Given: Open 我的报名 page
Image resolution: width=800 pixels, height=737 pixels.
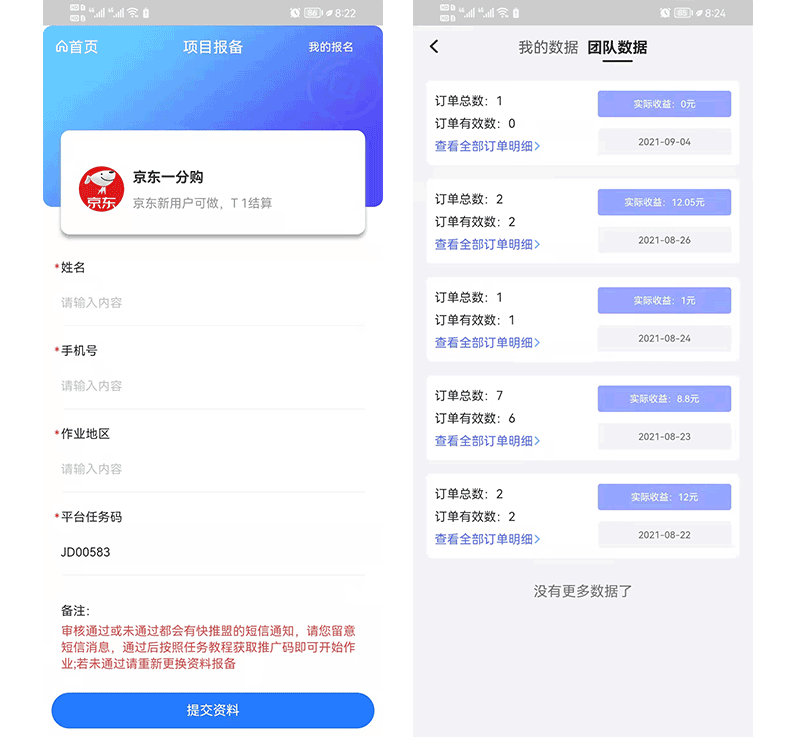Looking at the screenshot, I should 330,47.
